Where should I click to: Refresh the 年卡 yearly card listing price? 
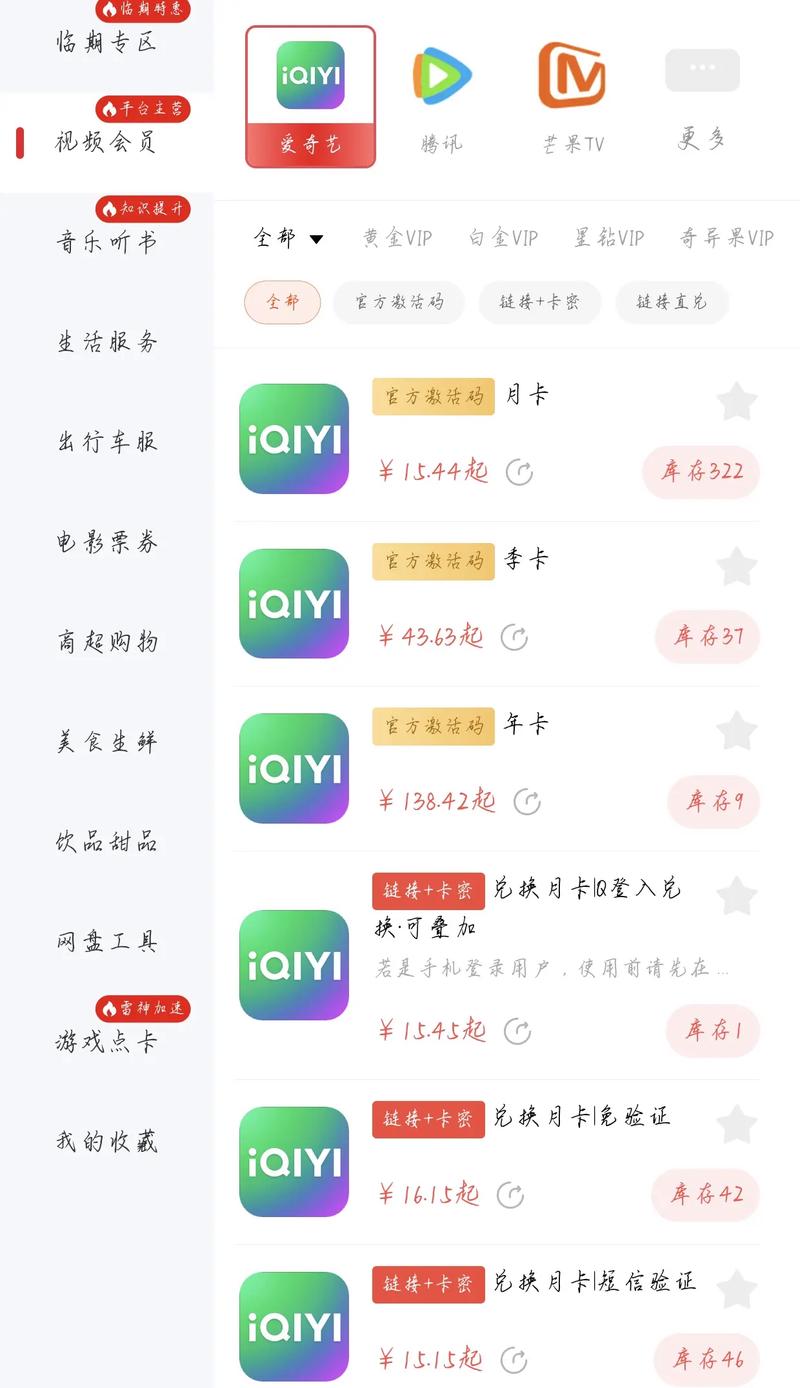pyautogui.click(x=527, y=802)
